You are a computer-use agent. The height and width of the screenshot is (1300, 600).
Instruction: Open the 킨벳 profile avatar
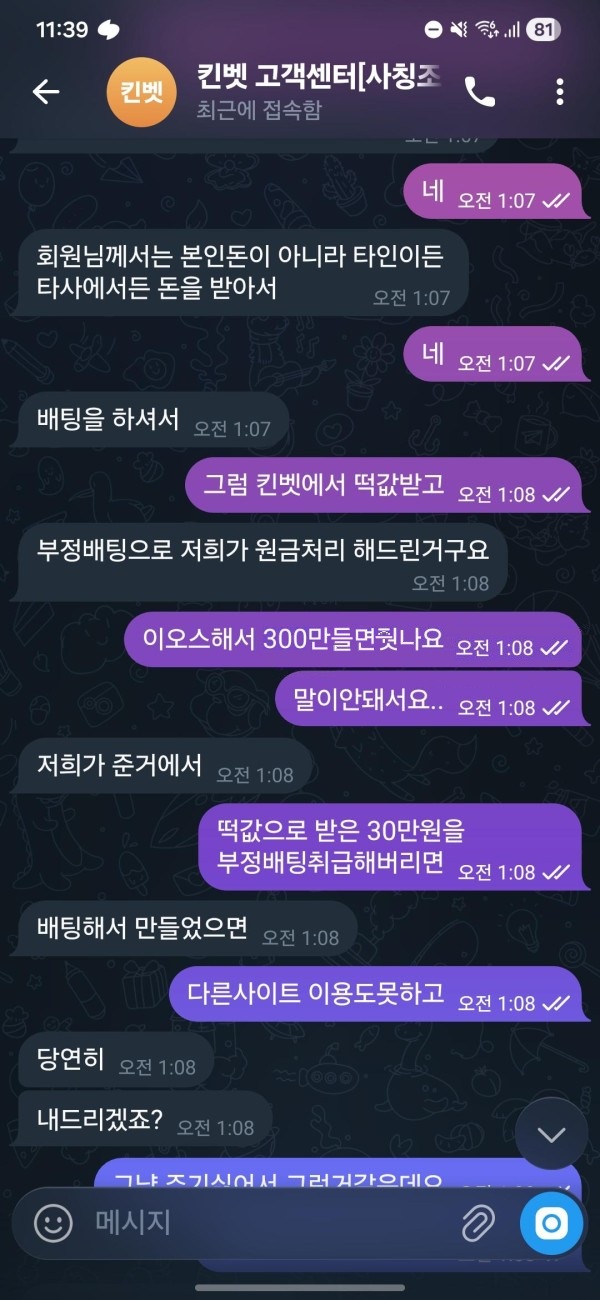click(x=140, y=93)
